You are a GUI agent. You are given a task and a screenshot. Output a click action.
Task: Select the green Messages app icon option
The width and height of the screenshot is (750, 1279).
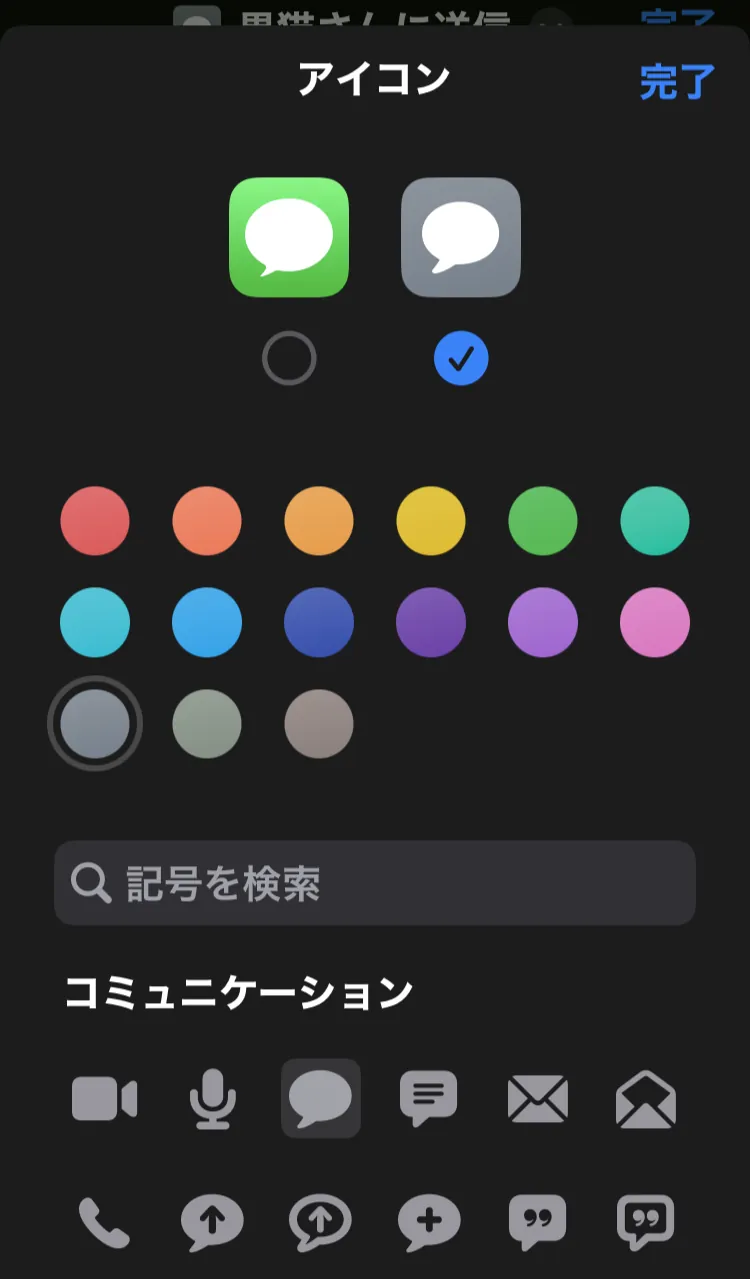click(x=289, y=237)
